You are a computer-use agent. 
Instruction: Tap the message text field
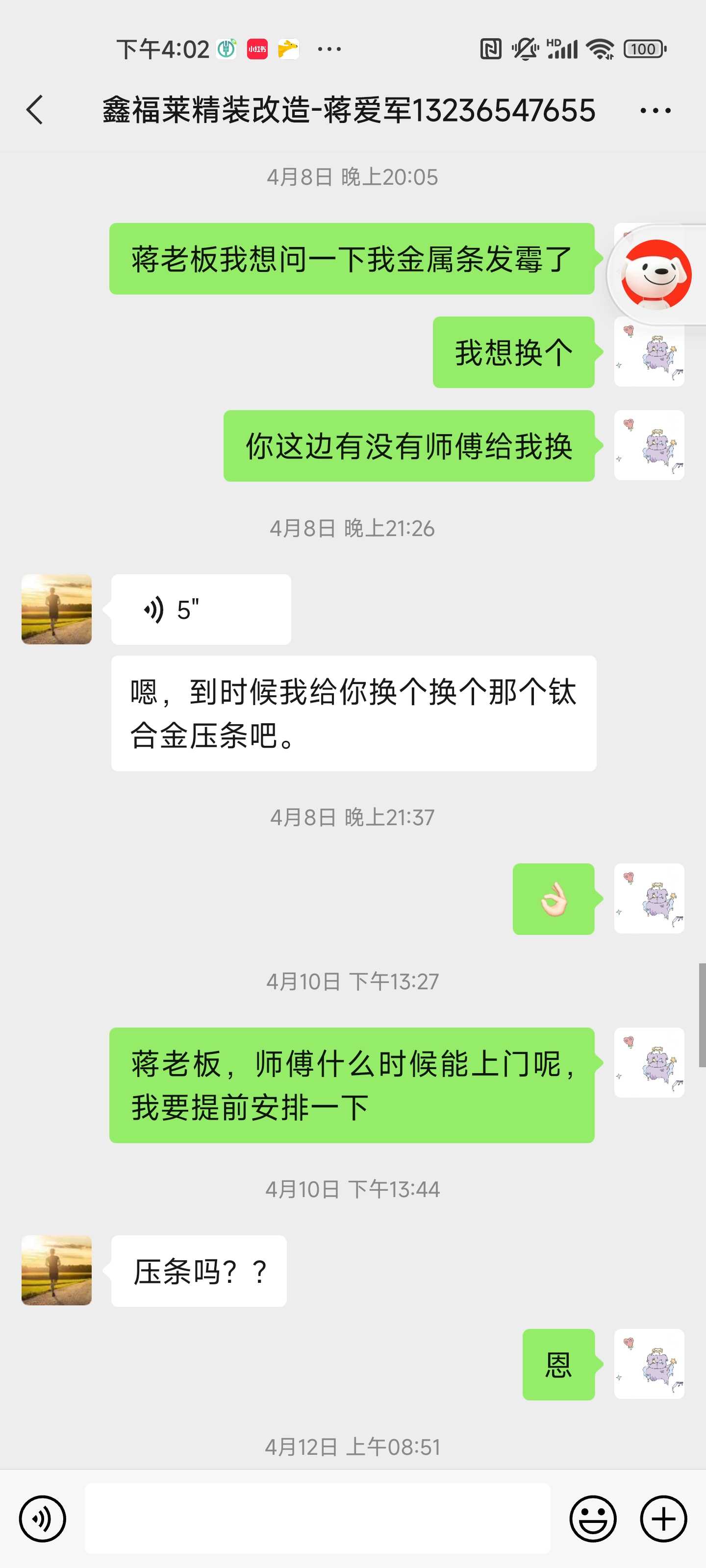tap(317, 1519)
